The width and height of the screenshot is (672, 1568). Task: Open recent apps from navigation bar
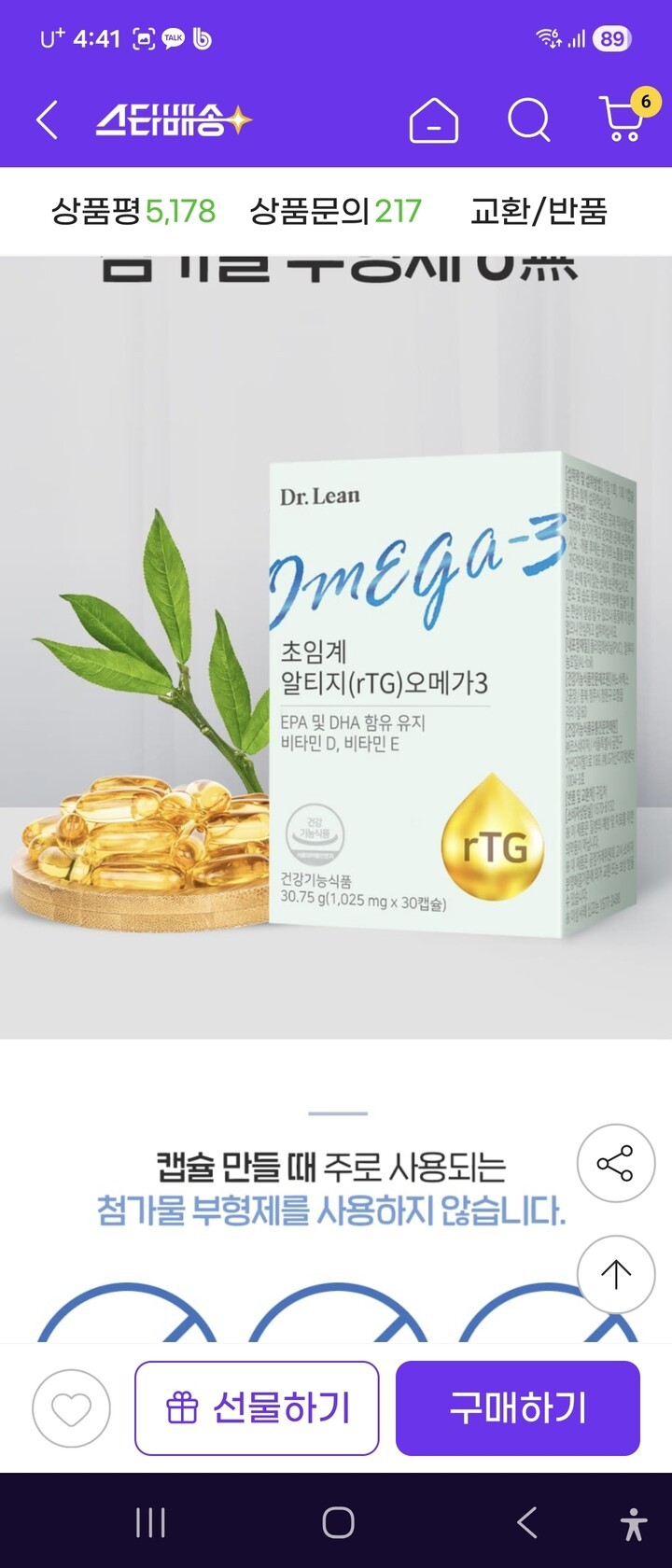[x=150, y=1522]
